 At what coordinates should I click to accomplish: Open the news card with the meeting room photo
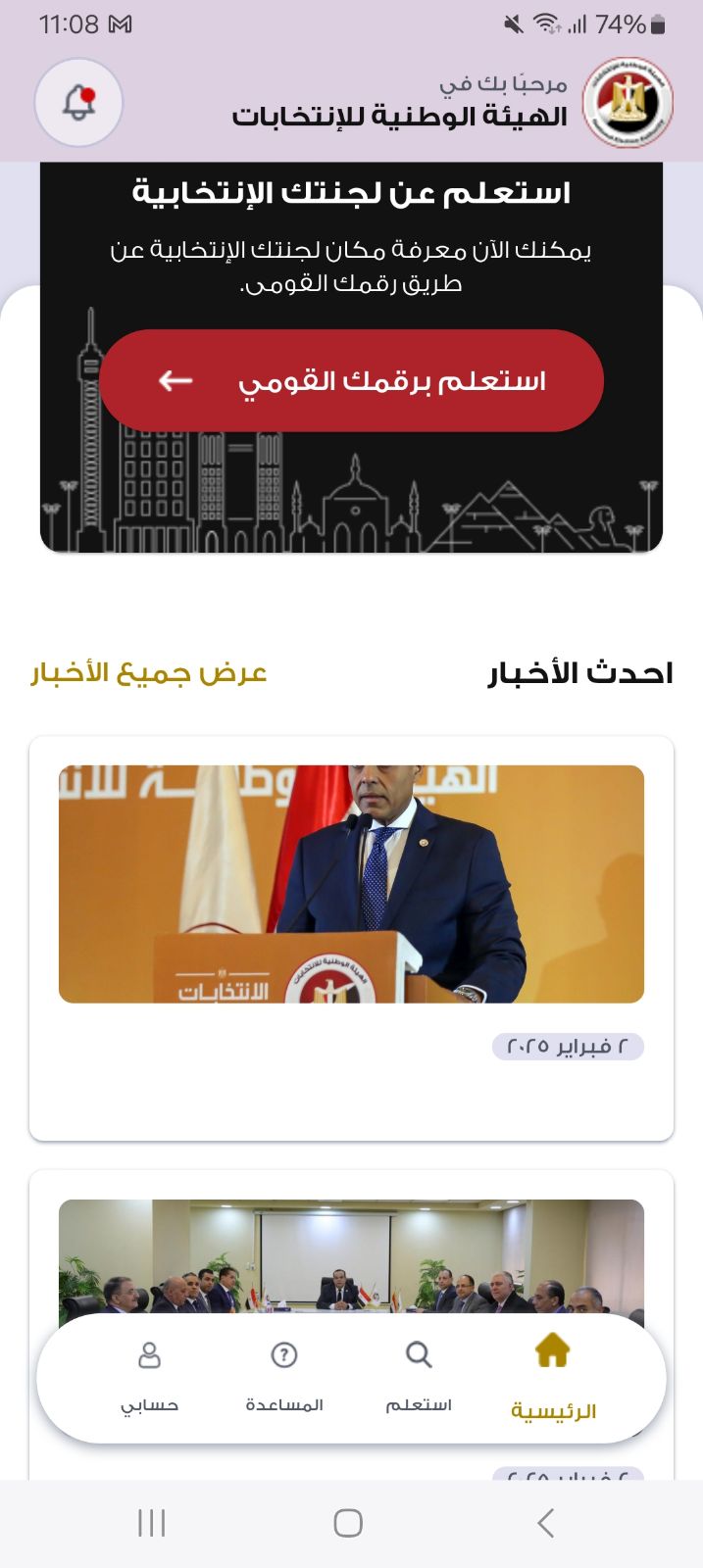click(351, 1259)
